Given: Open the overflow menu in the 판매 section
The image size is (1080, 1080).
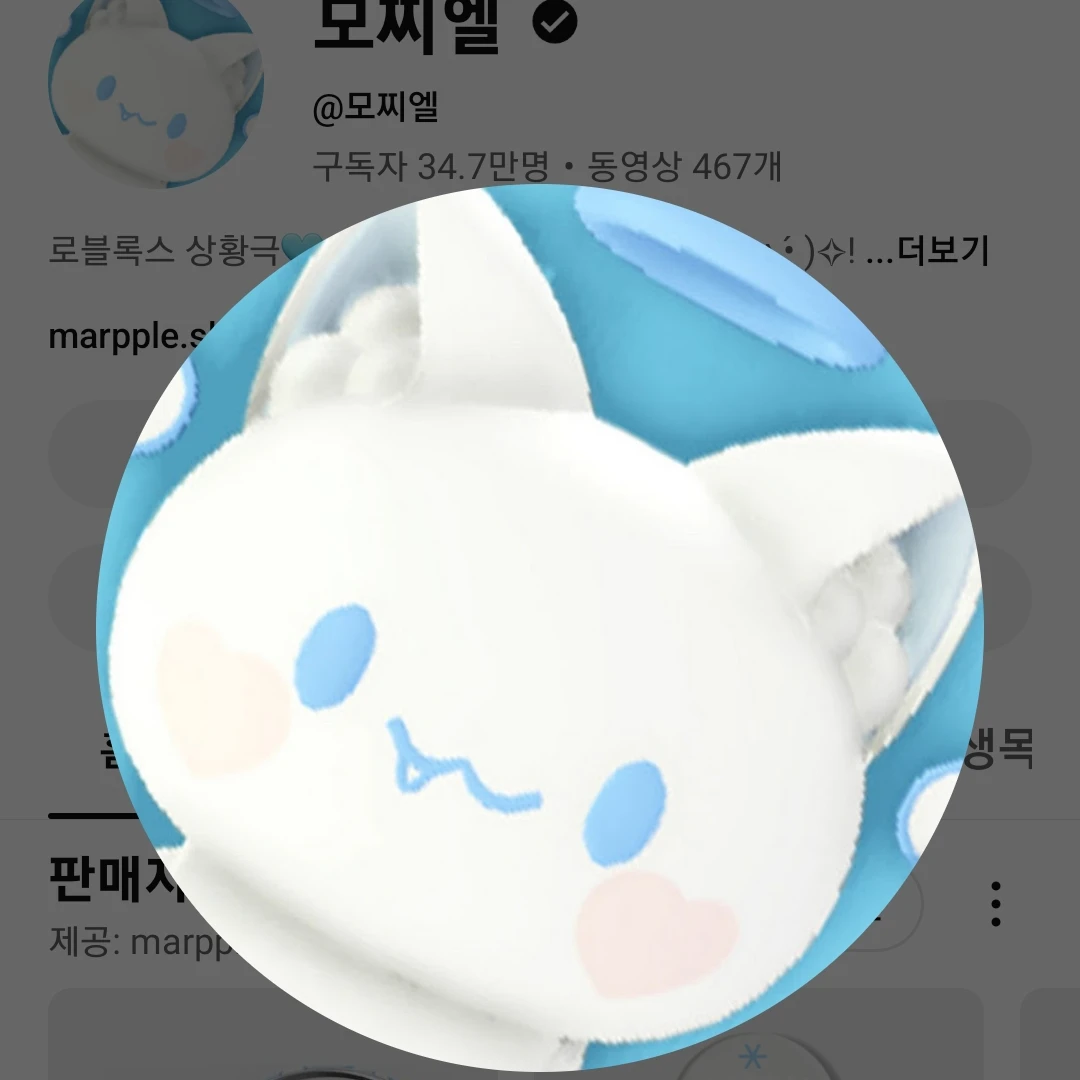Looking at the screenshot, I should point(995,903).
